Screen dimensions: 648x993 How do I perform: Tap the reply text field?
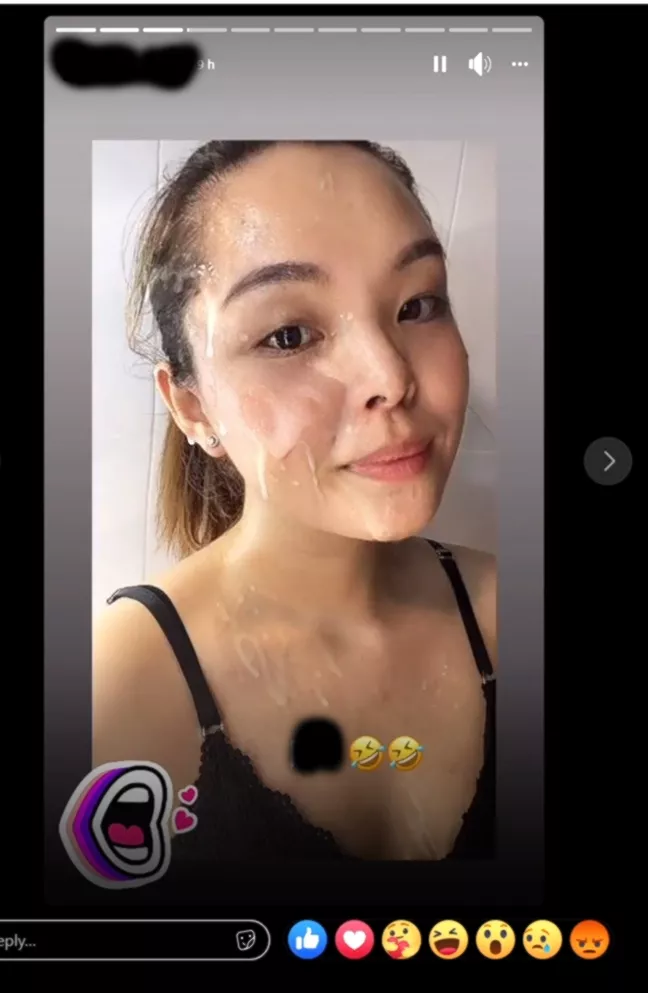(x=110, y=941)
